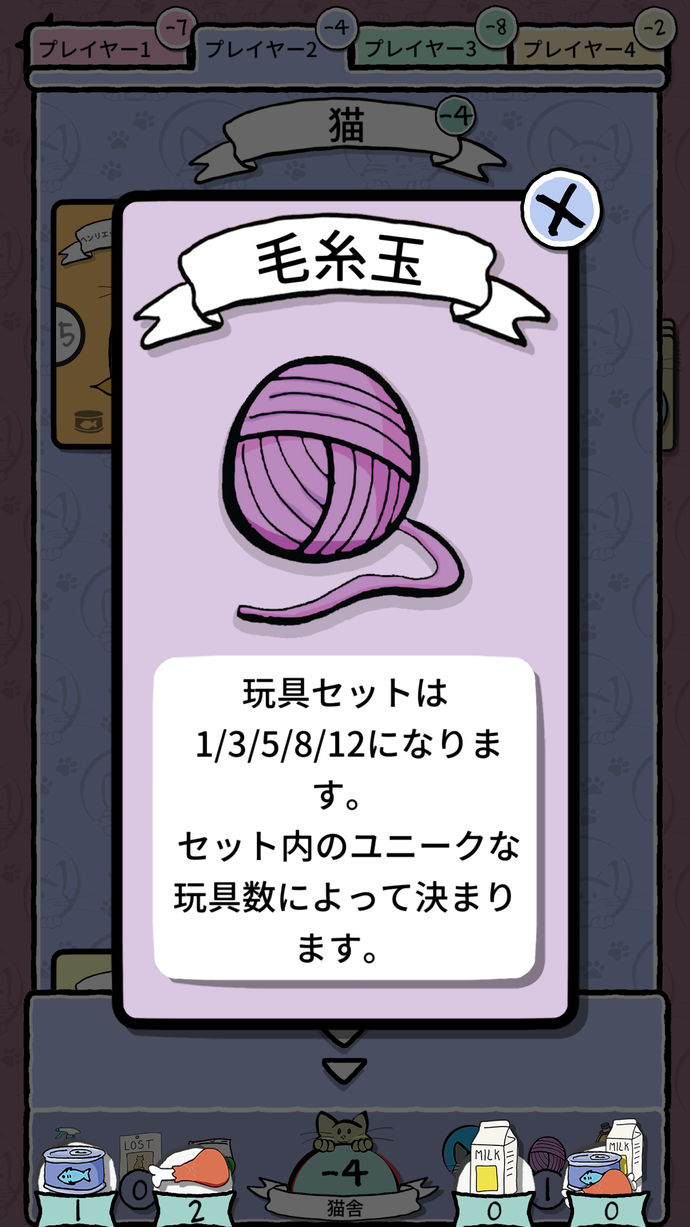Tap the down arrow below the card
This screenshot has width=690, height=1227.
[344, 1070]
